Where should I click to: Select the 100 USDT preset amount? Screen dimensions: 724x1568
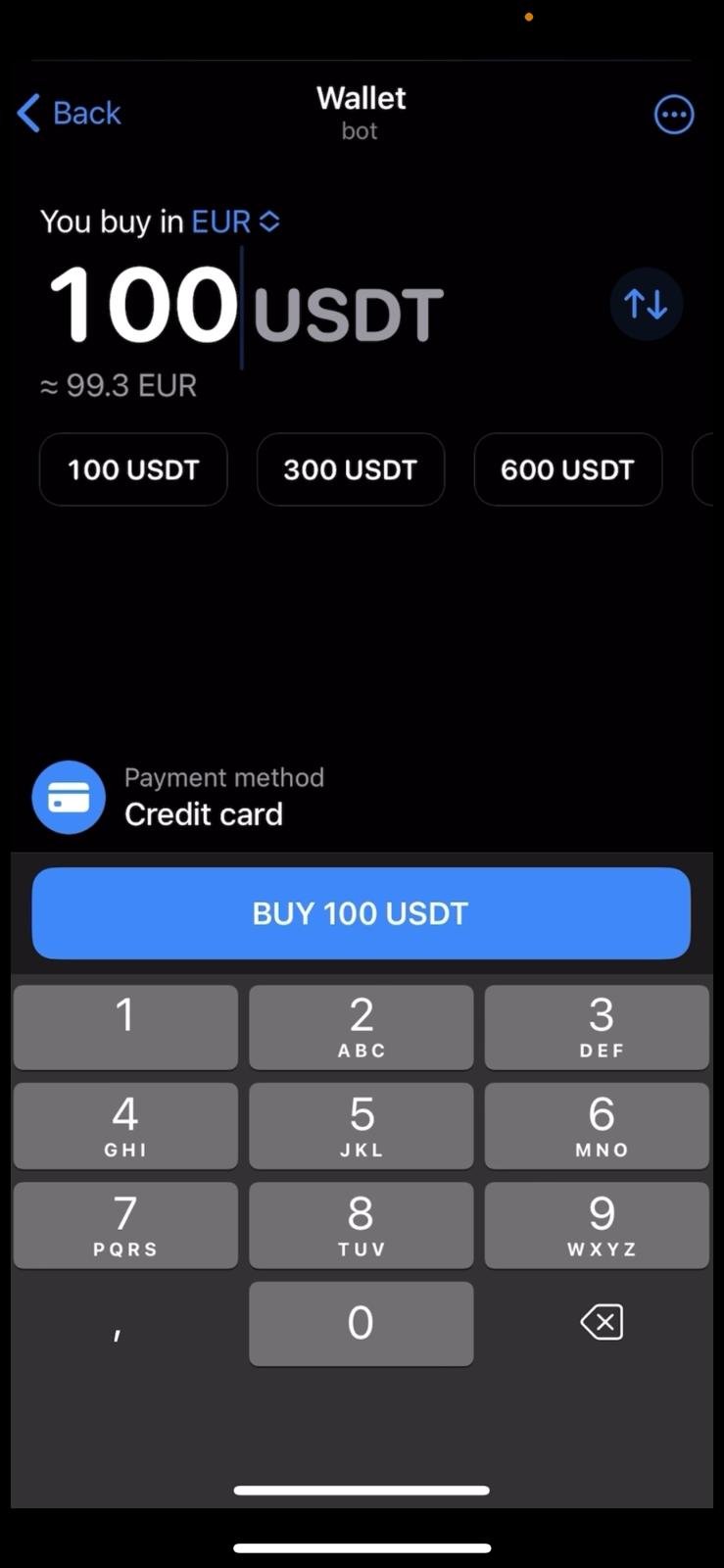133,469
